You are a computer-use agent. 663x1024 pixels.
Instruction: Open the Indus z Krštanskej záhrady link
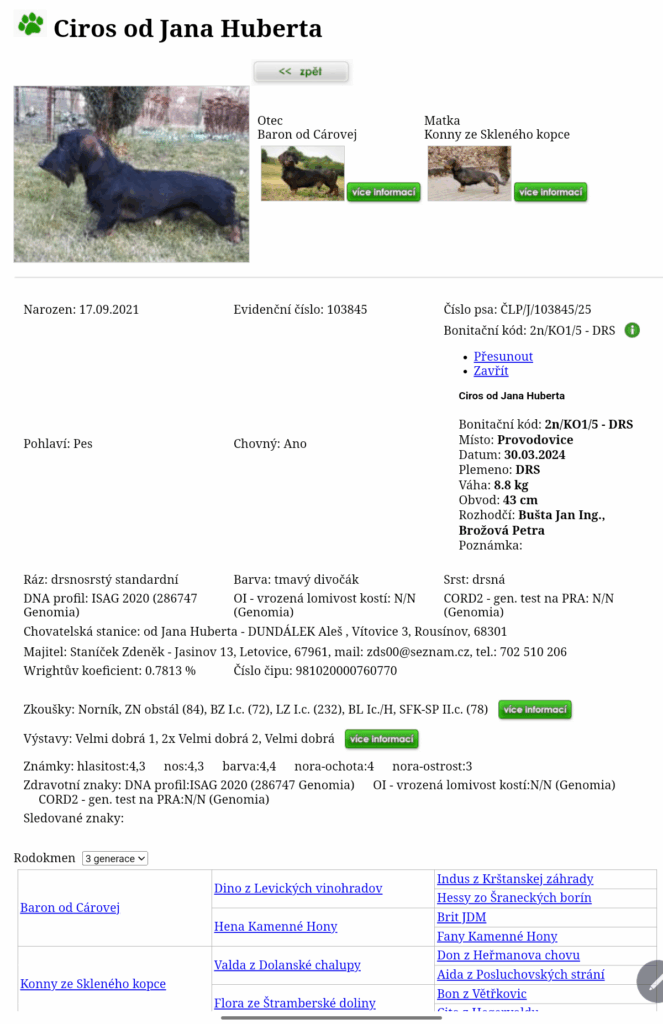click(515, 879)
